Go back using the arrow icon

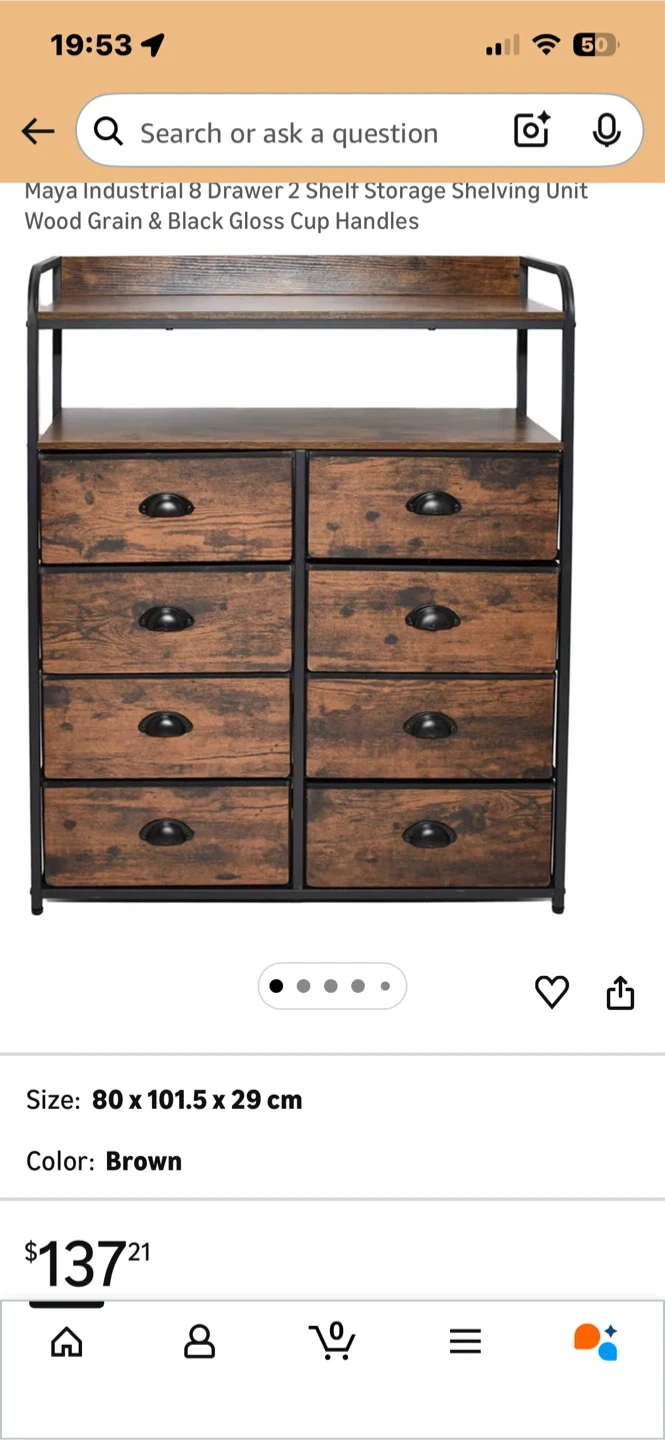(x=37, y=131)
